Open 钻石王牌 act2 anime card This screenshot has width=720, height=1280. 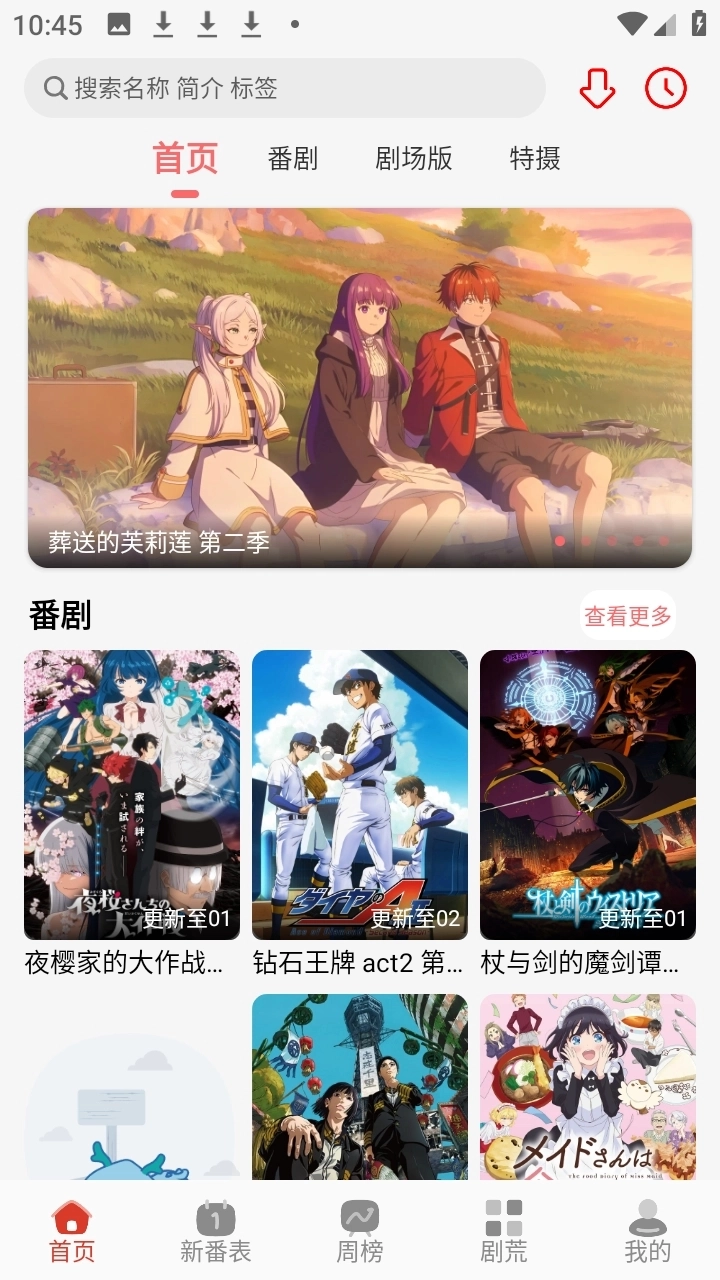pos(360,795)
